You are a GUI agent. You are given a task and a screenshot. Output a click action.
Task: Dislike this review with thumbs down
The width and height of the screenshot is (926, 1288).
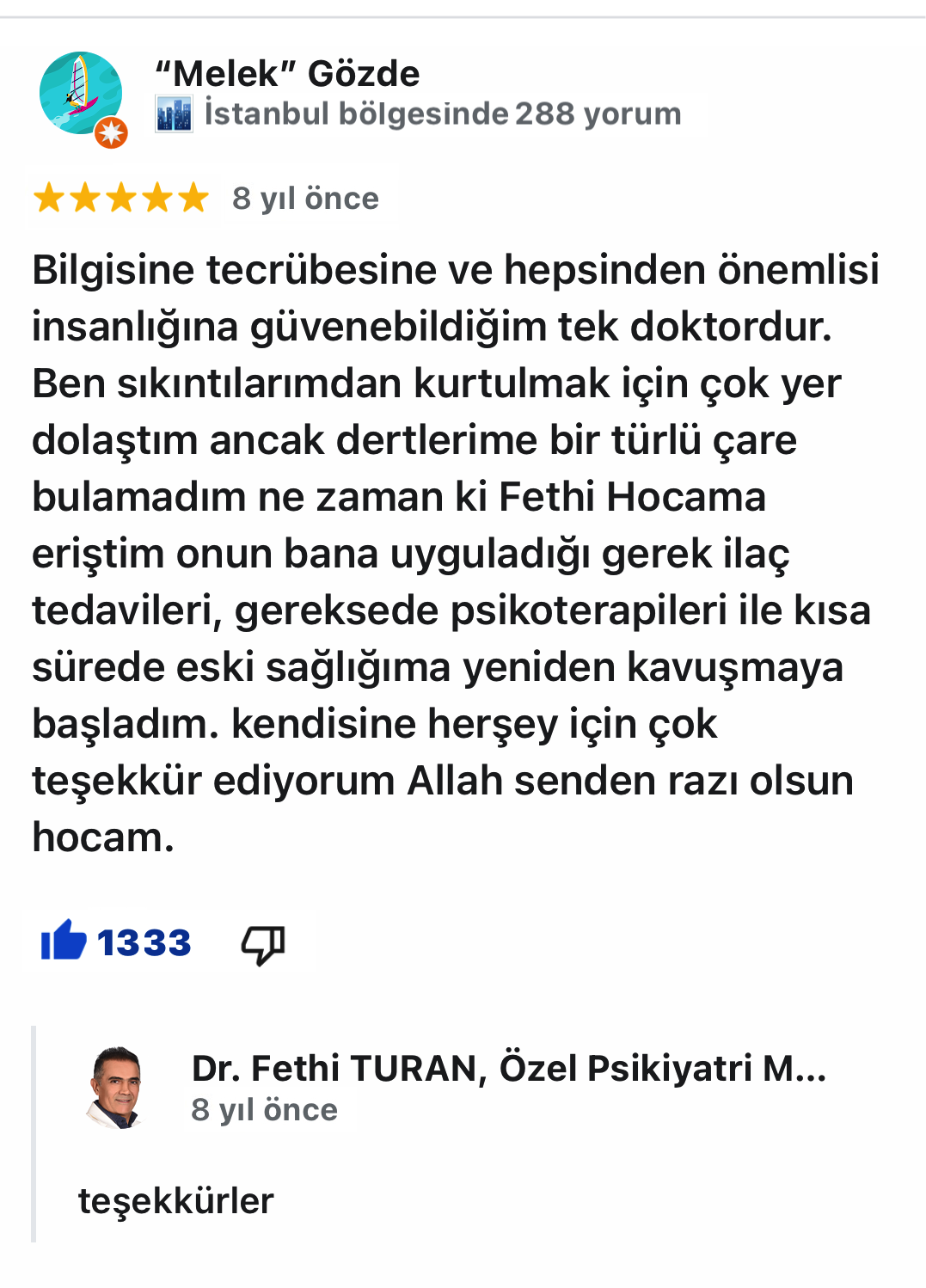coord(262,944)
